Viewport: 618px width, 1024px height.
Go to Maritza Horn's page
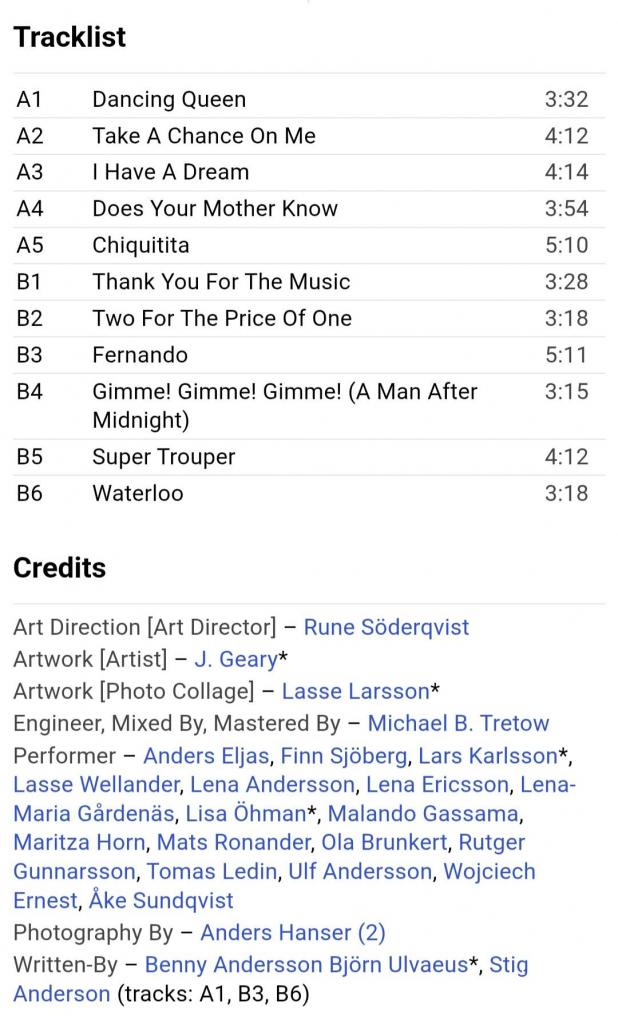[79, 843]
